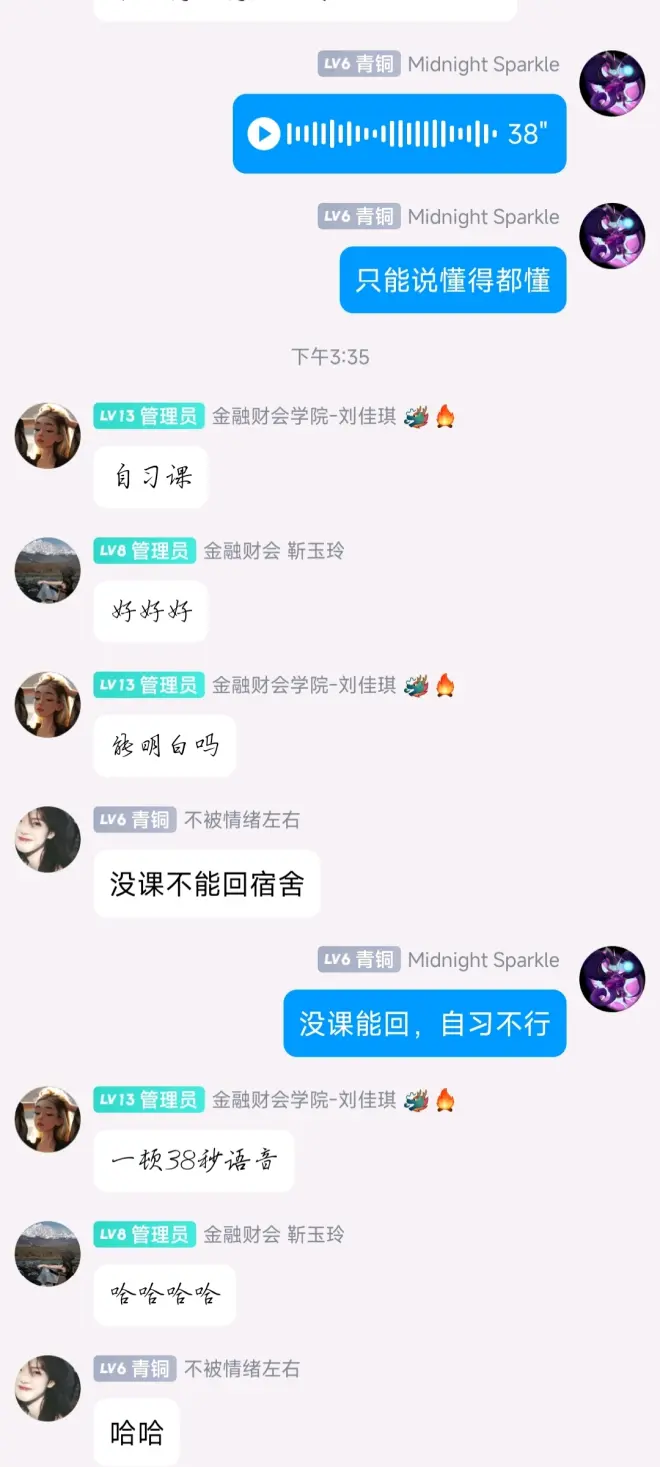Screen dimensions: 660x1467
Task: Open 靳玉玲's avatar beside 哈哈哈哈
Action: click(47, 1253)
